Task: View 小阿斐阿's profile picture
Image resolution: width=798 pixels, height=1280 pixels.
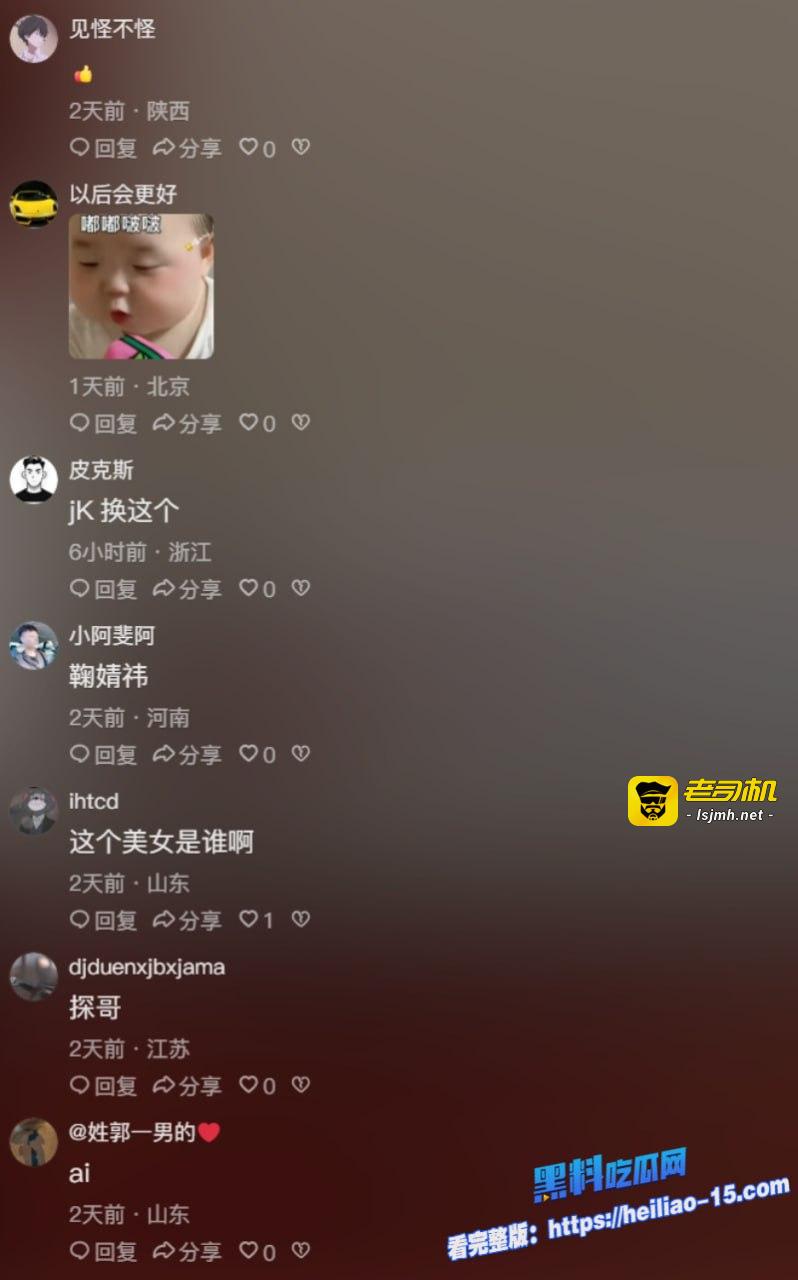Action: (34, 645)
